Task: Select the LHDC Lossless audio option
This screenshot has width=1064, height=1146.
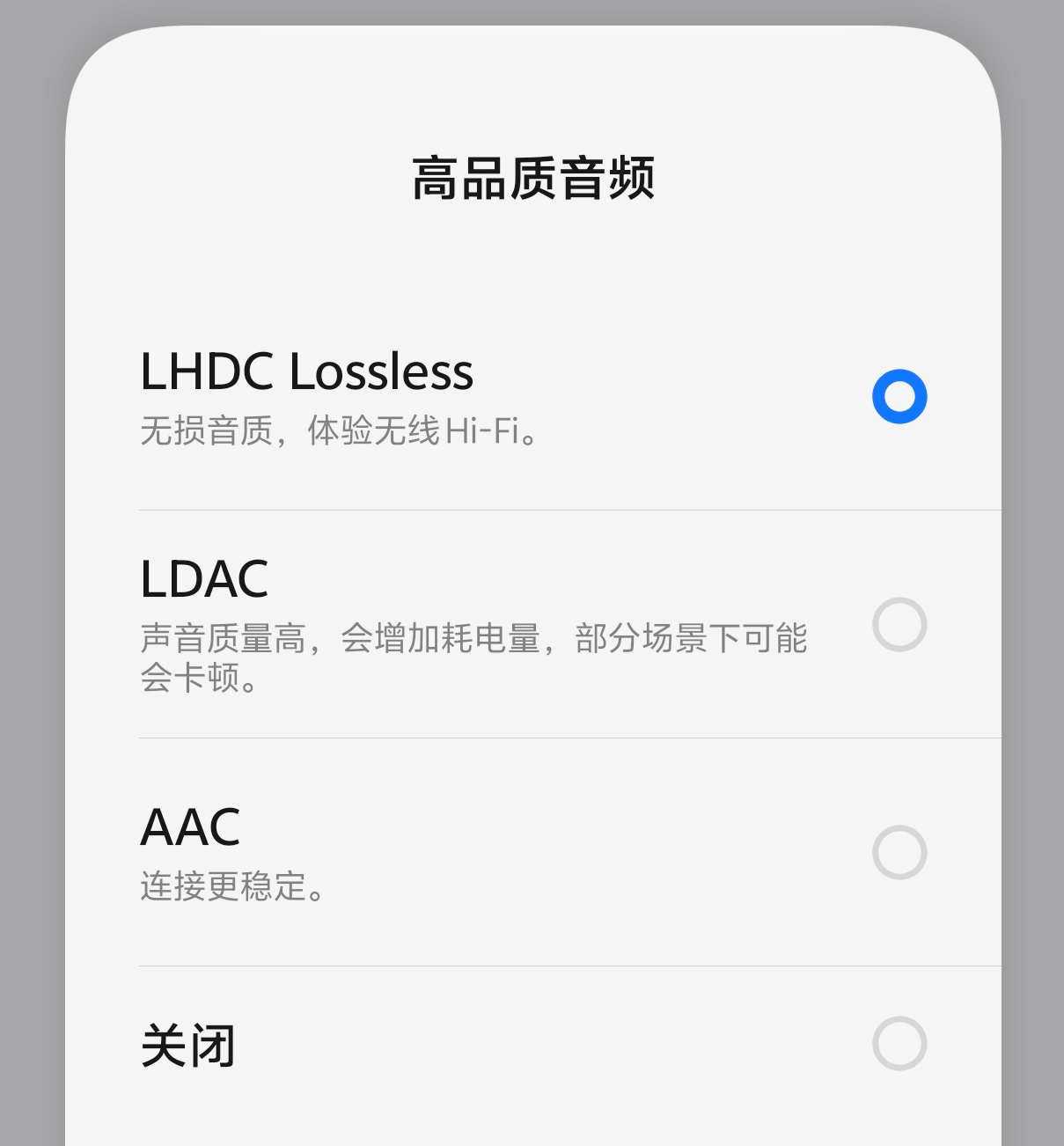Action: 899,397
